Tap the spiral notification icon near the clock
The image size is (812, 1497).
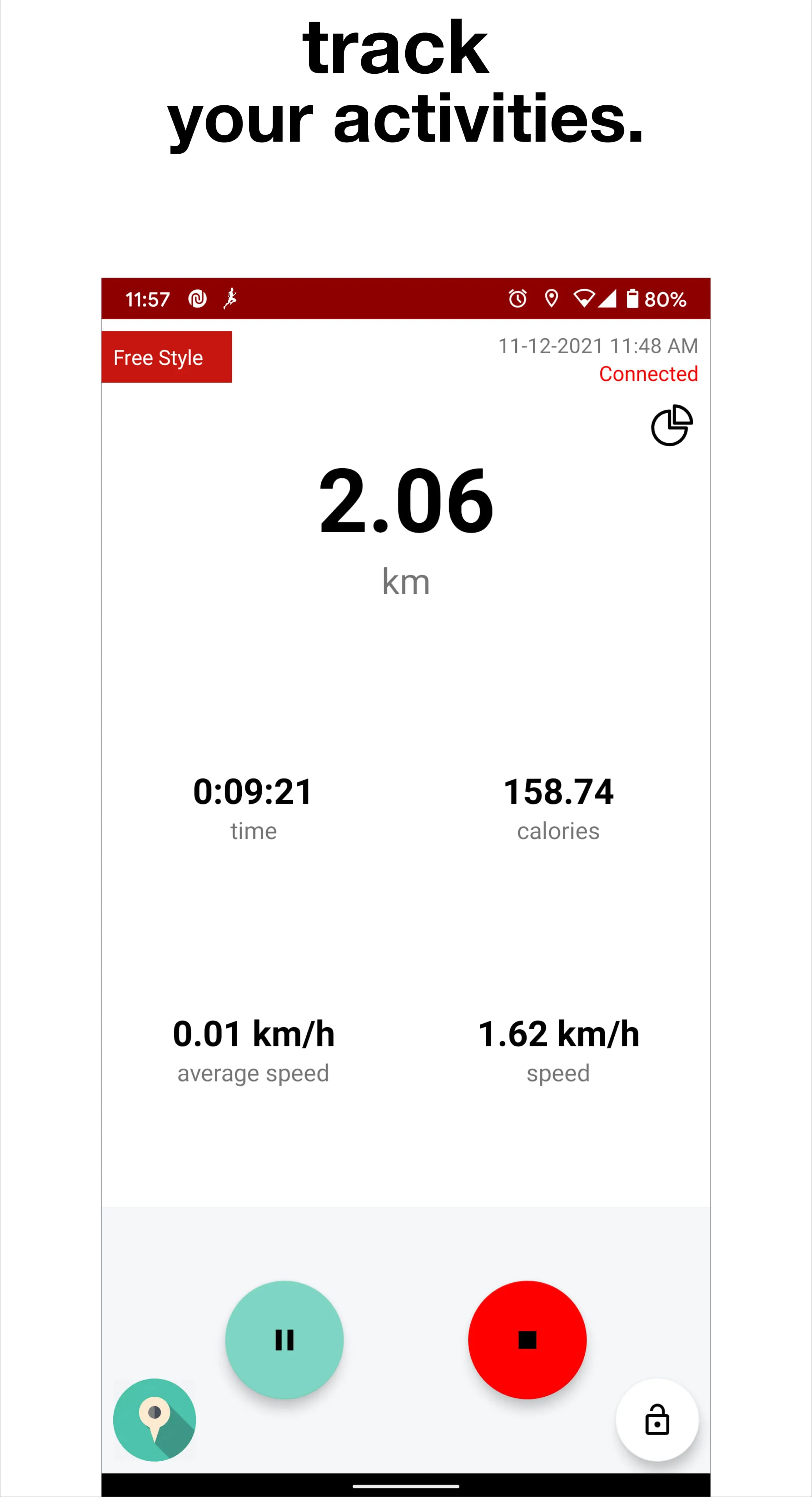click(196, 298)
